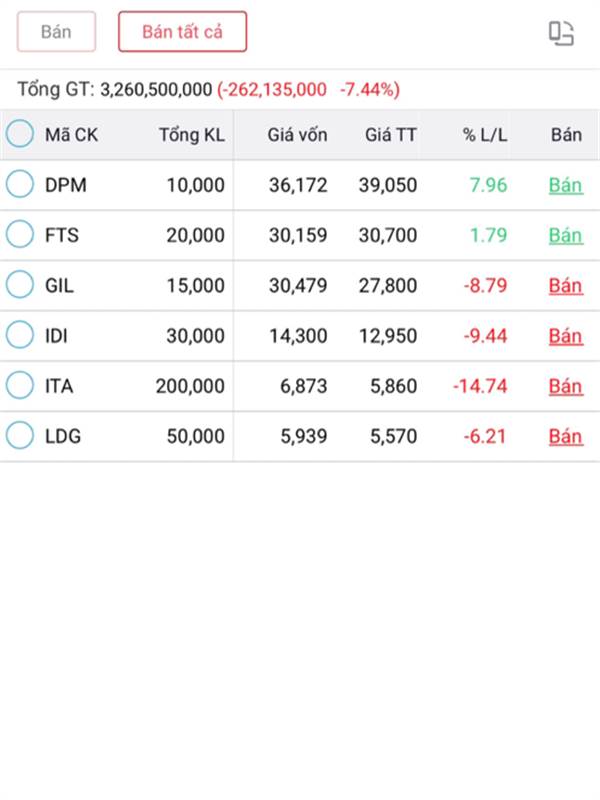Open the layout switch icon
600x800 pixels.
(561, 33)
